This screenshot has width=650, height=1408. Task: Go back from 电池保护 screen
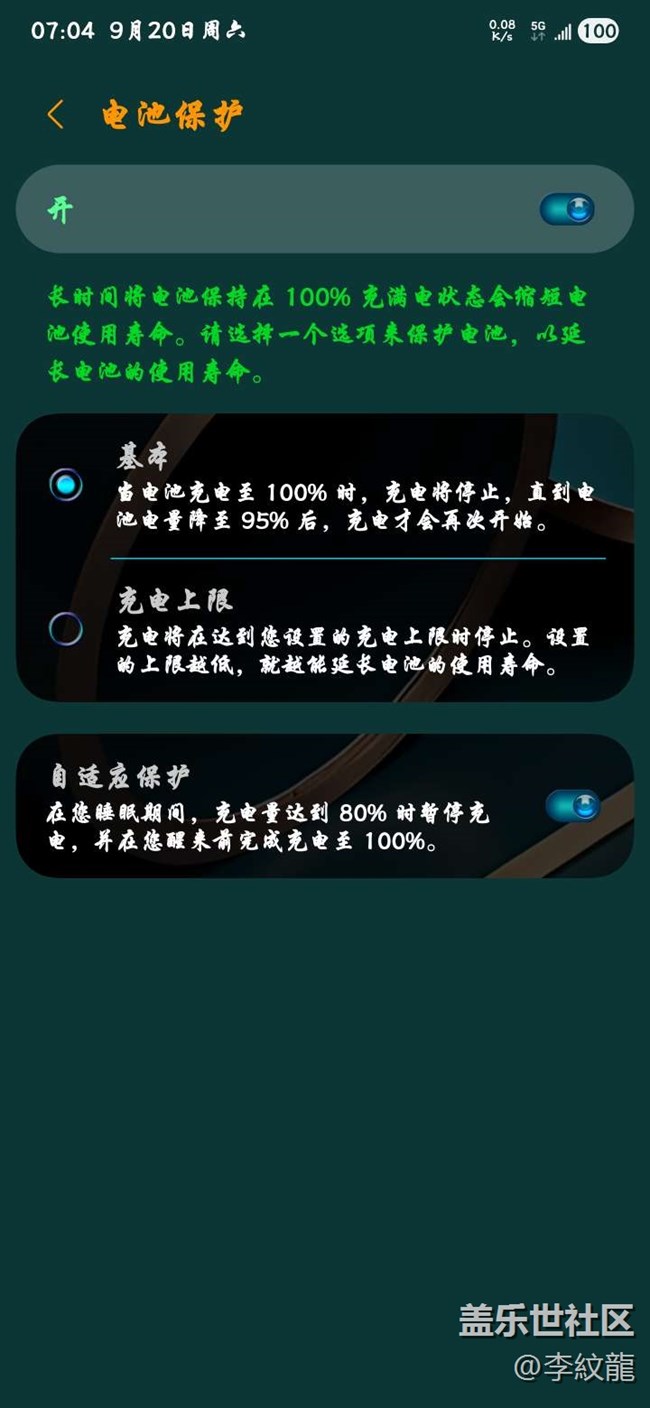pyautogui.click(x=55, y=115)
